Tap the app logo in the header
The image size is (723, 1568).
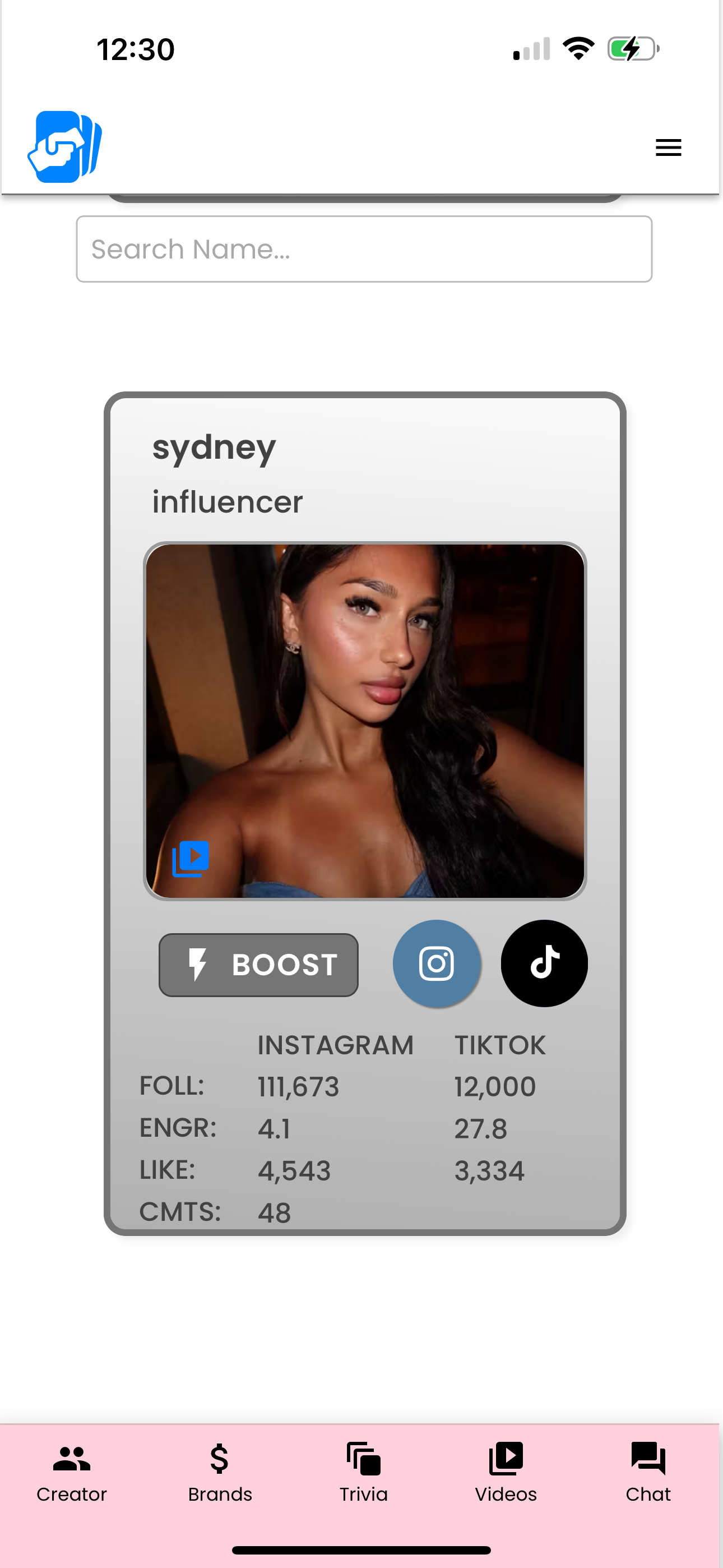[x=64, y=146]
